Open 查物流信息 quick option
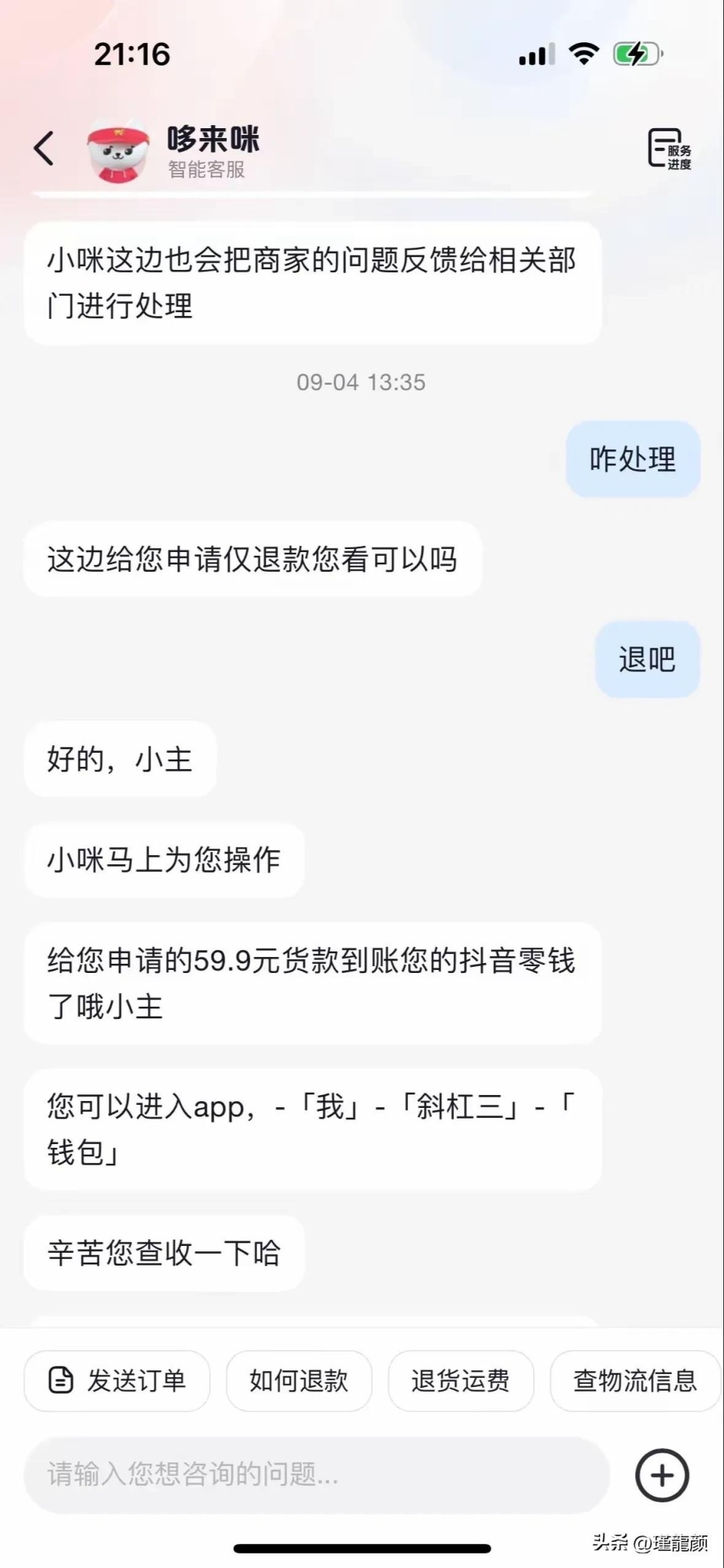Image resolution: width=724 pixels, height=1568 pixels. coord(633,1380)
